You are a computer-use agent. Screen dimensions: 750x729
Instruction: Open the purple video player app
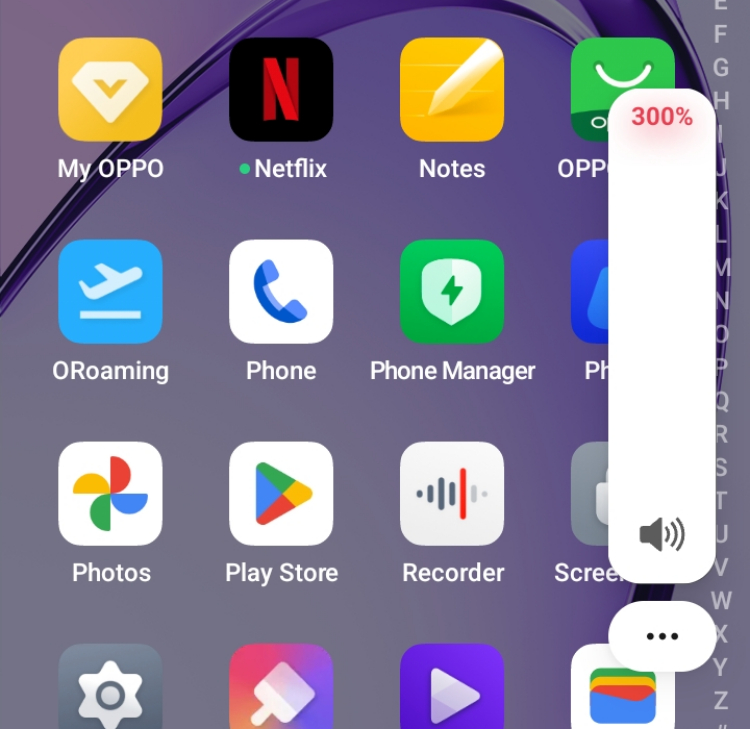click(452, 690)
